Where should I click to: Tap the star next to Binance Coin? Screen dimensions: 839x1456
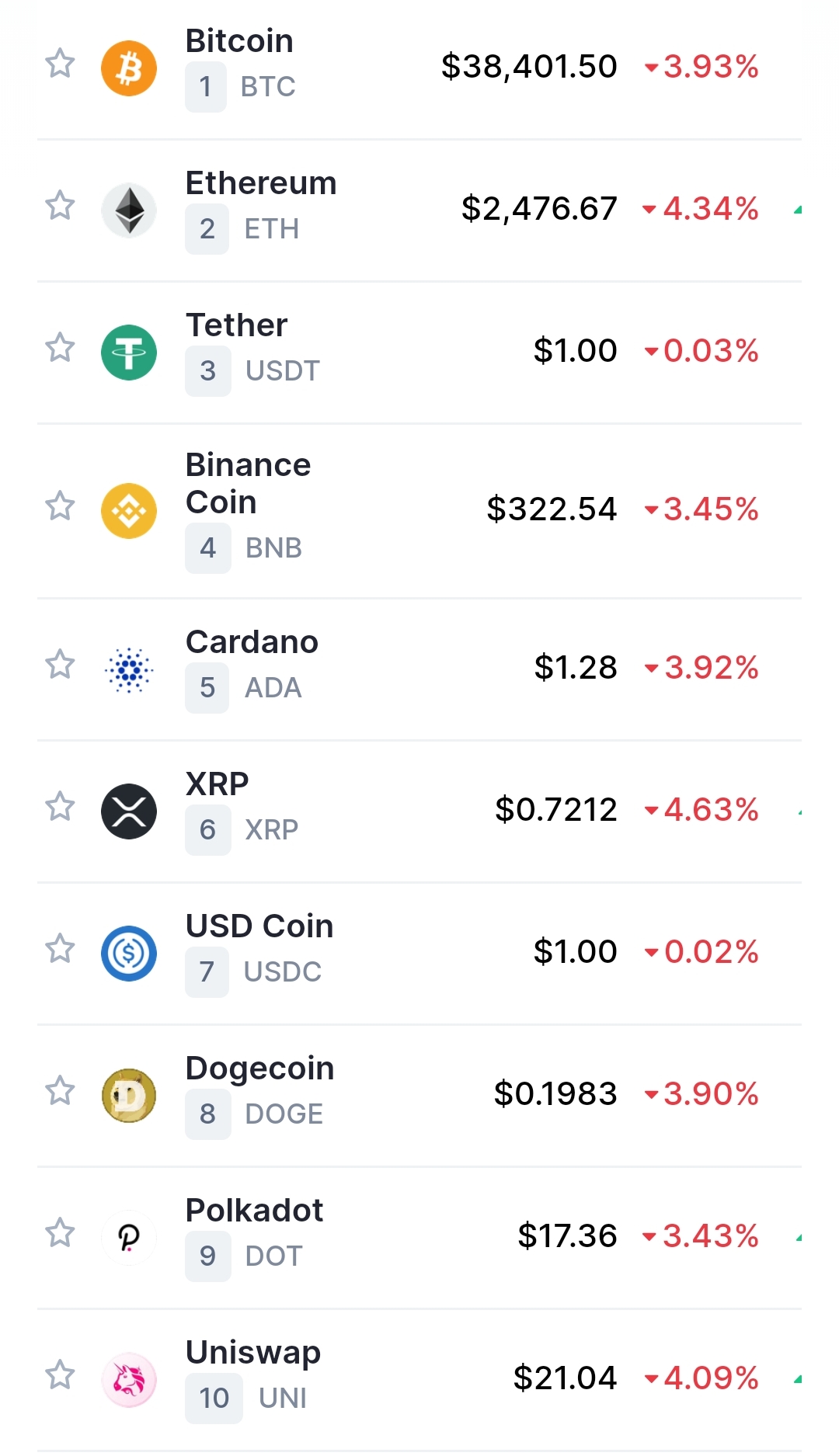point(60,506)
